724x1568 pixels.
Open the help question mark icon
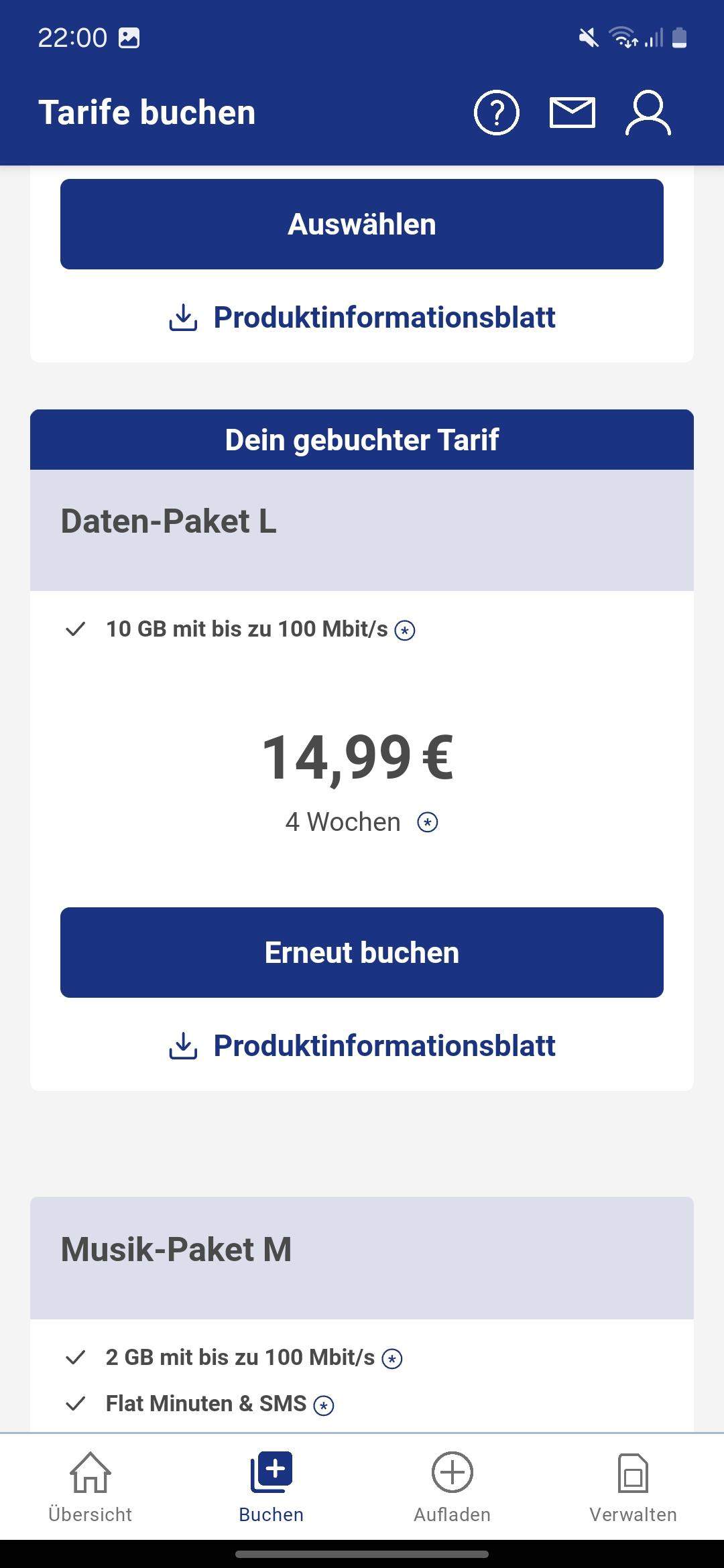click(x=497, y=113)
